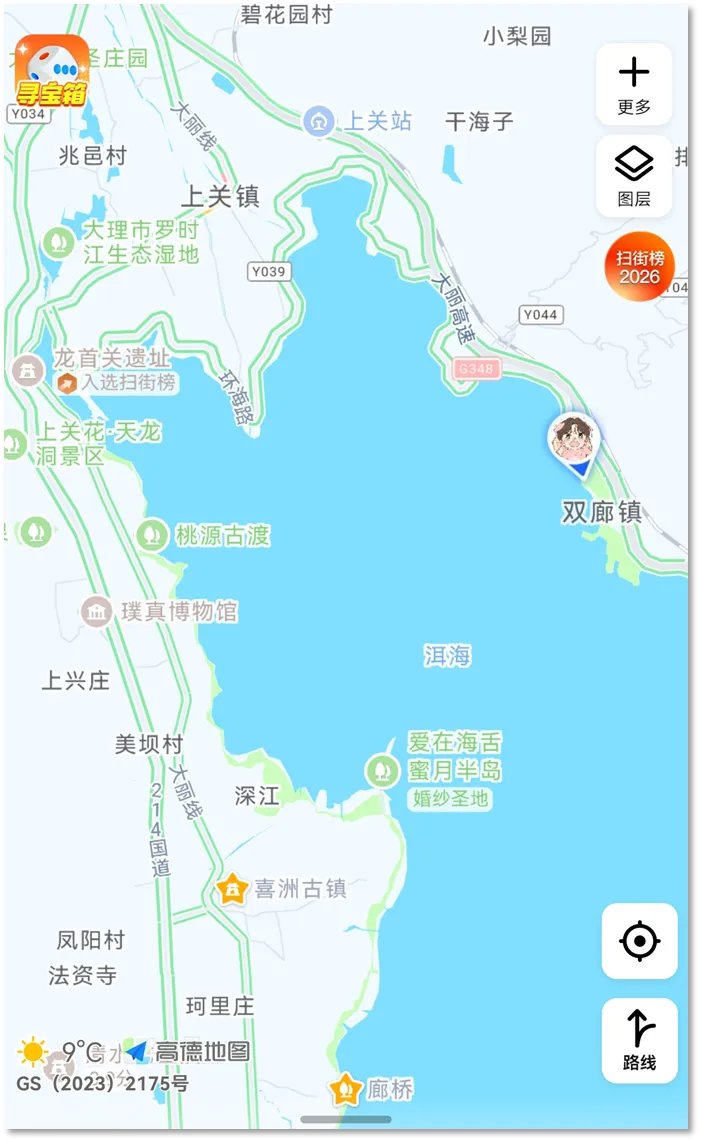Recenter map on my current location

(x=639, y=941)
